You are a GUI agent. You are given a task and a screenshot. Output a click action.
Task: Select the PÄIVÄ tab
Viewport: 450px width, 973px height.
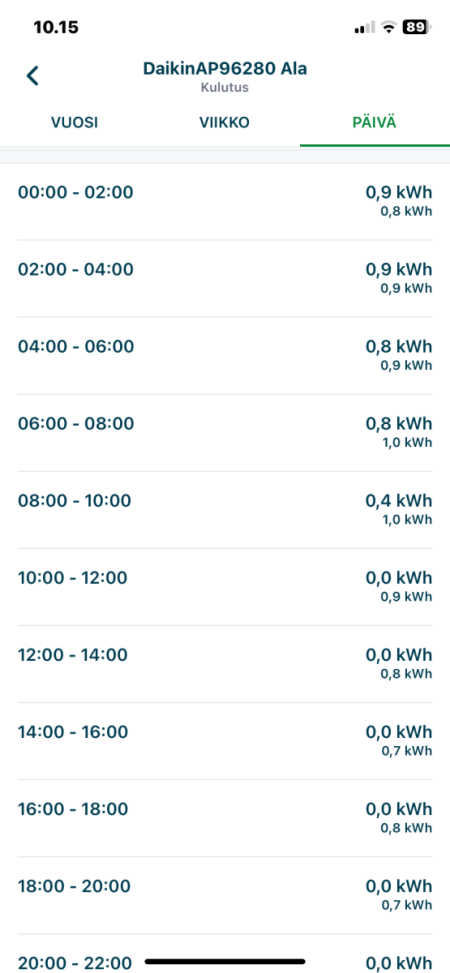point(374,122)
